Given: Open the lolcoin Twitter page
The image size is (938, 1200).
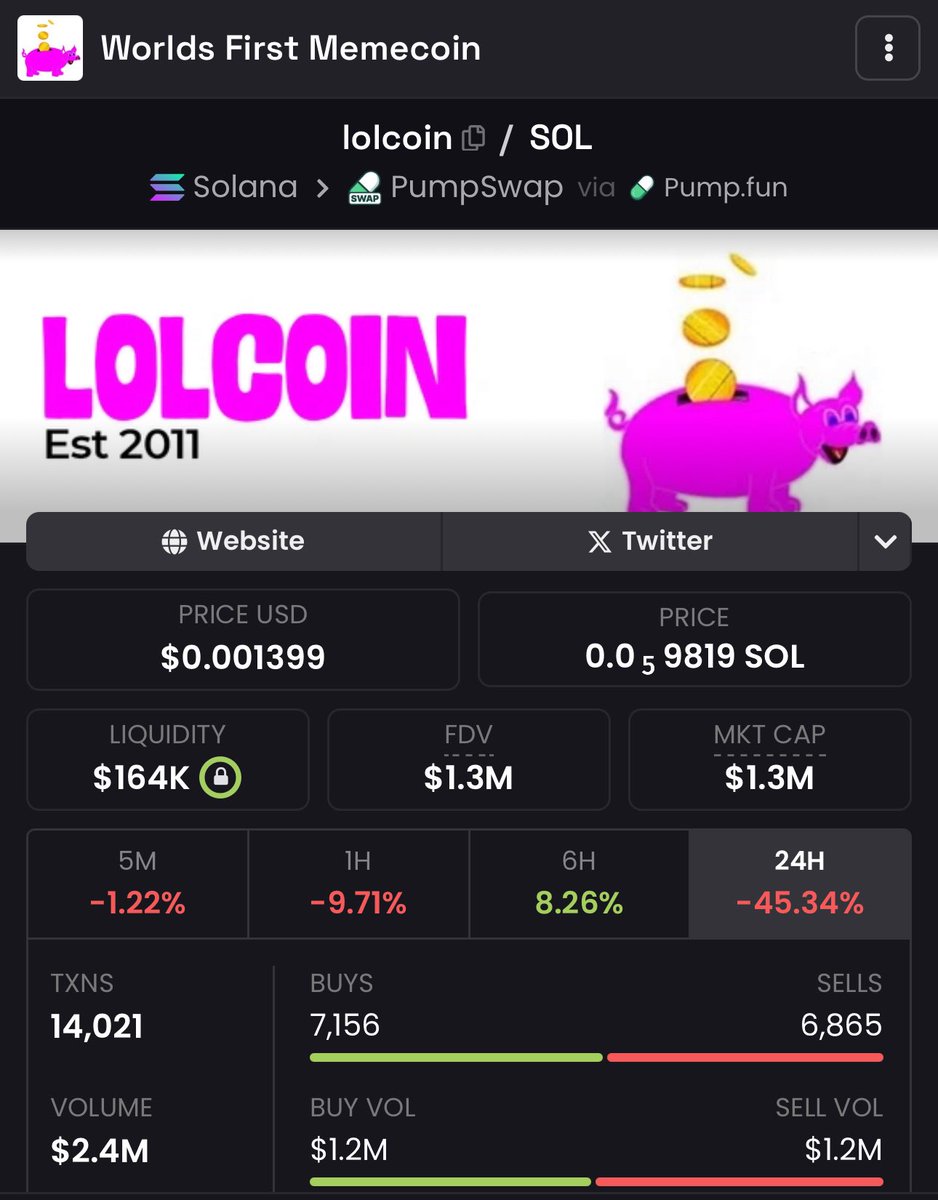Looking at the screenshot, I should tap(650, 541).
